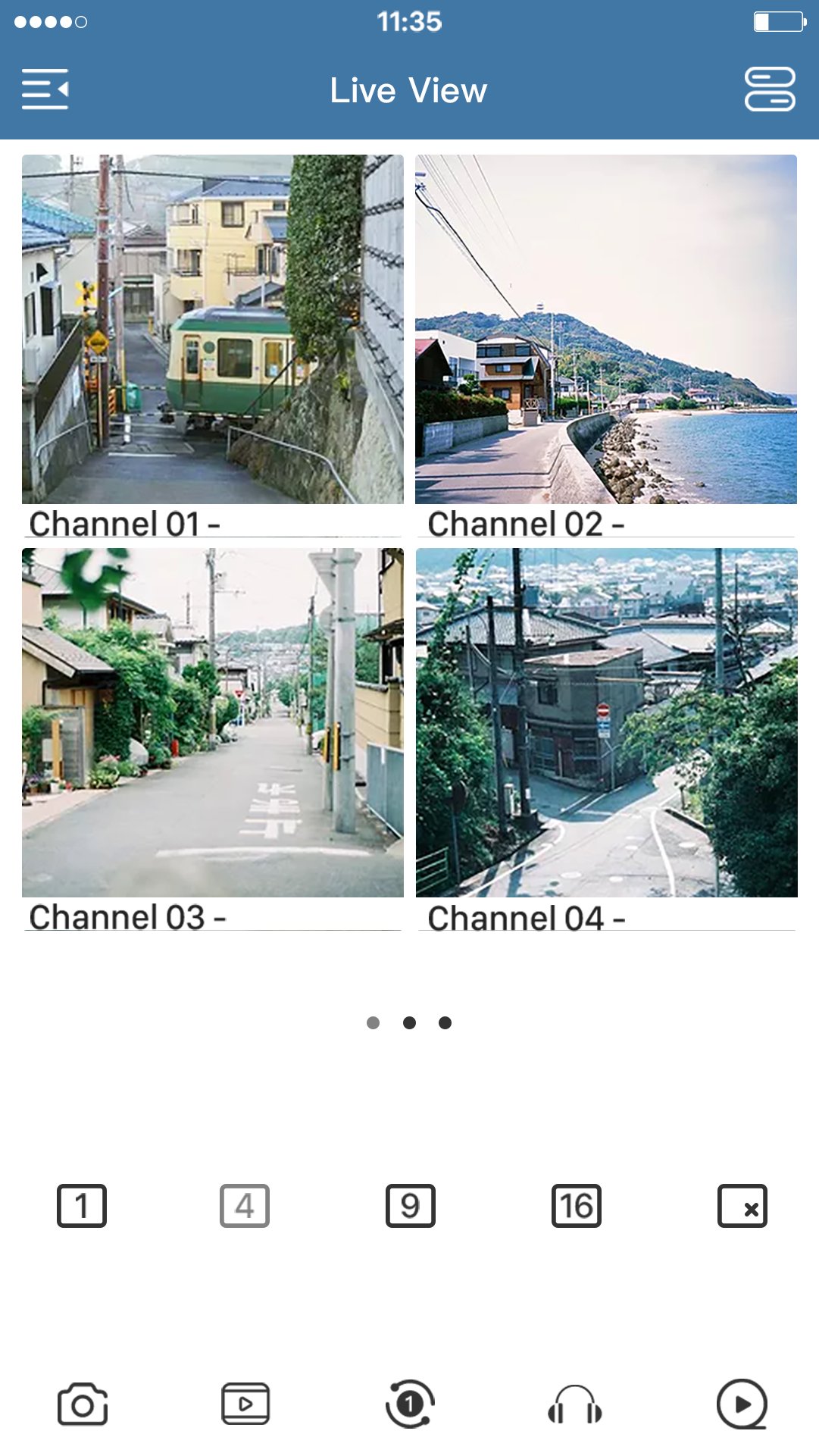Start recording the live video
Viewport: 819px width, 1456px height.
[245, 1403]
